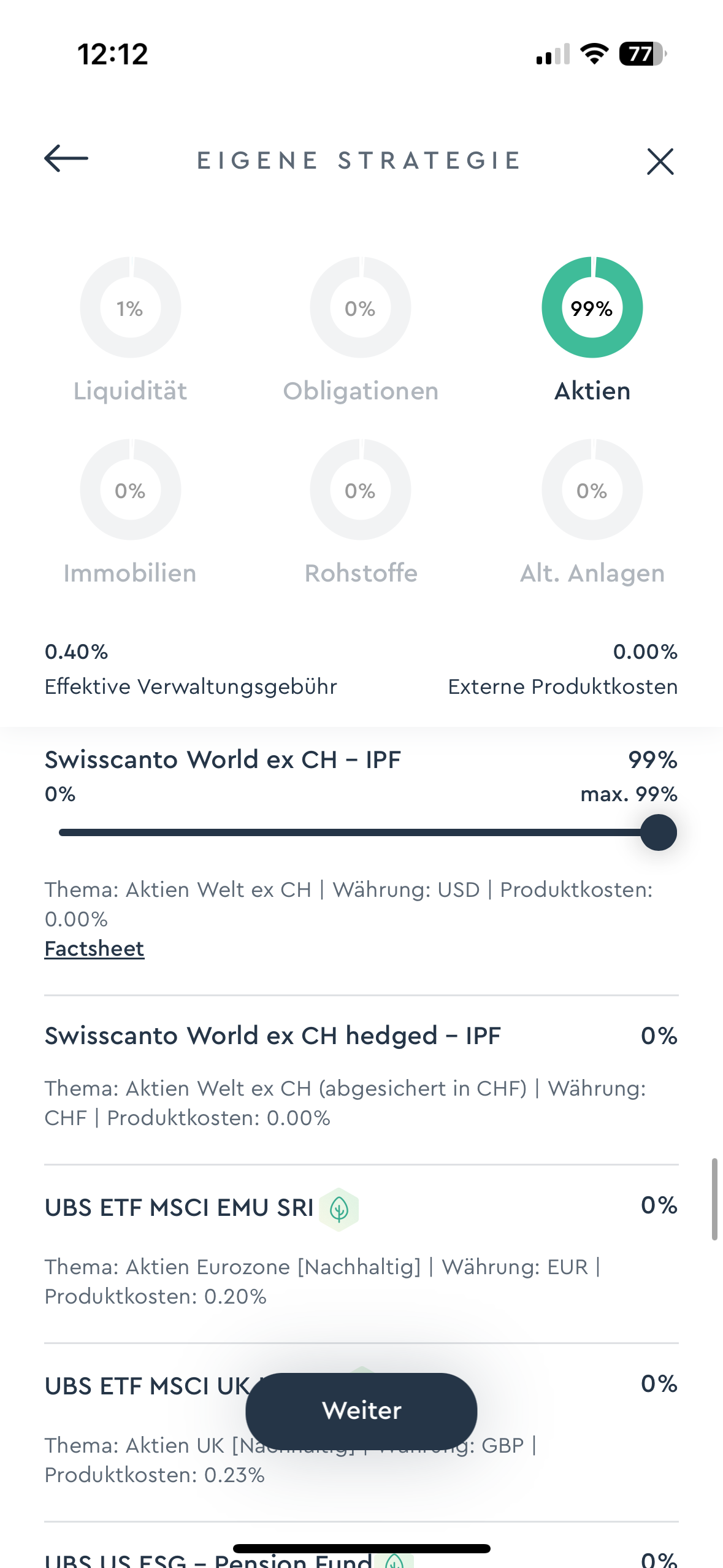The height and width of the screenshot is (1568, 723).
Task: Expand the UBS ETF MSCI UK row
Action: (x=361, y=1430)
